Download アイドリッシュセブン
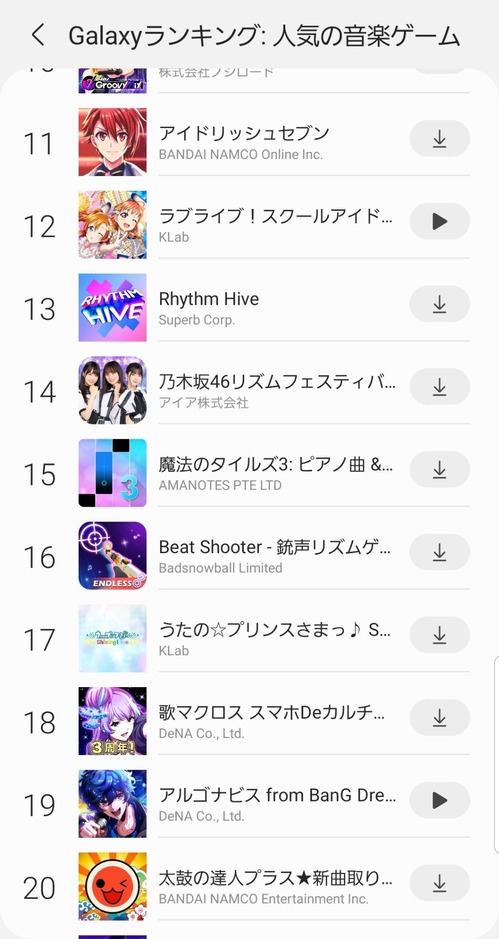 tap(439, 138)
